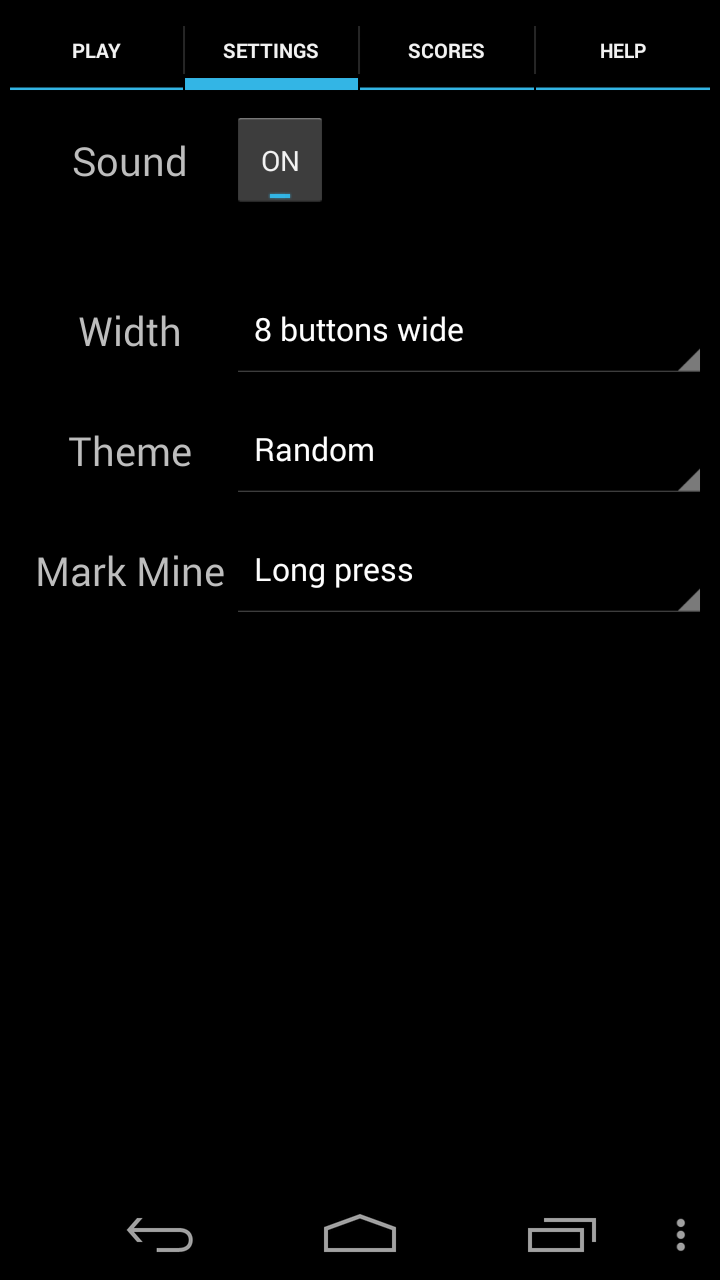Expand the Width dropdown
The width and height of the screenshot is (720, 1280).
tap(468, 333)
